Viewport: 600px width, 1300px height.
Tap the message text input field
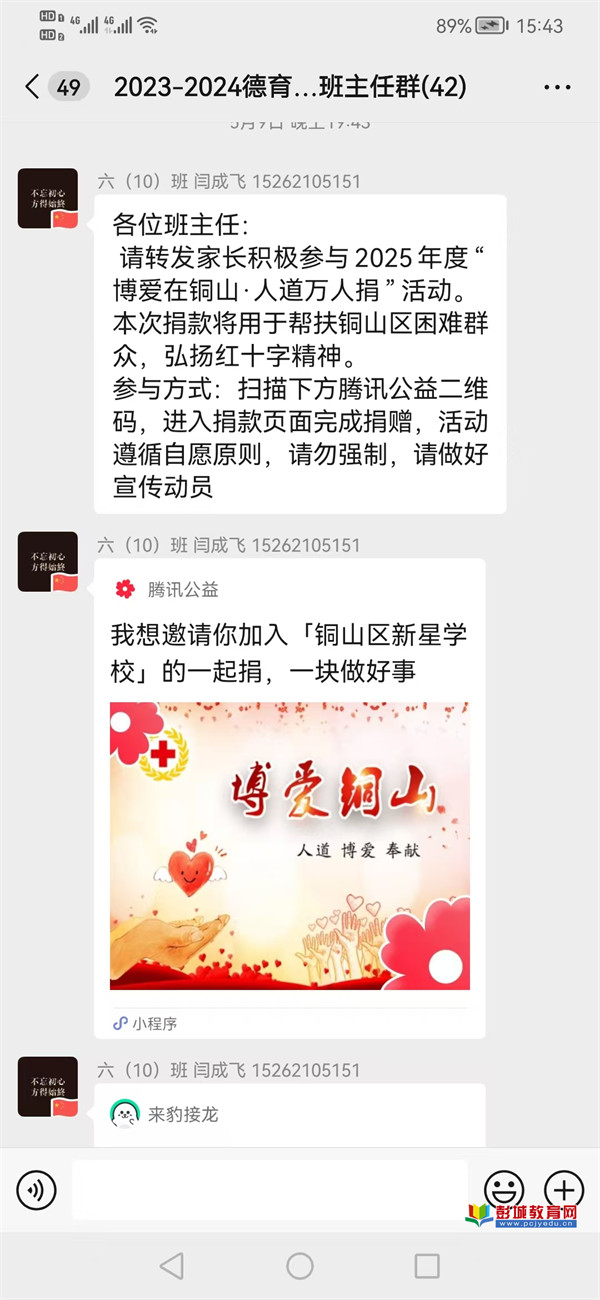click(x=269, y=1190)
